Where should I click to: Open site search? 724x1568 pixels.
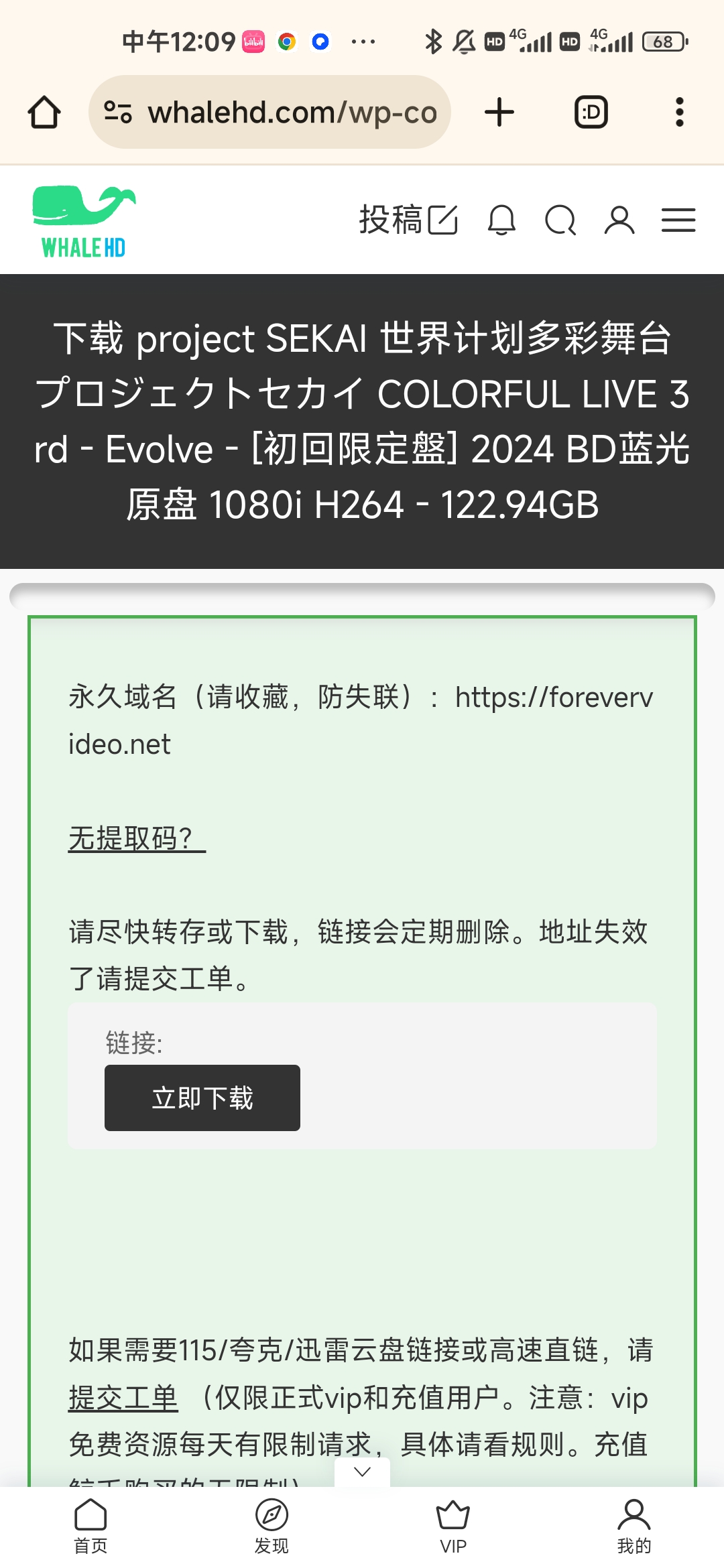(560, 220)
